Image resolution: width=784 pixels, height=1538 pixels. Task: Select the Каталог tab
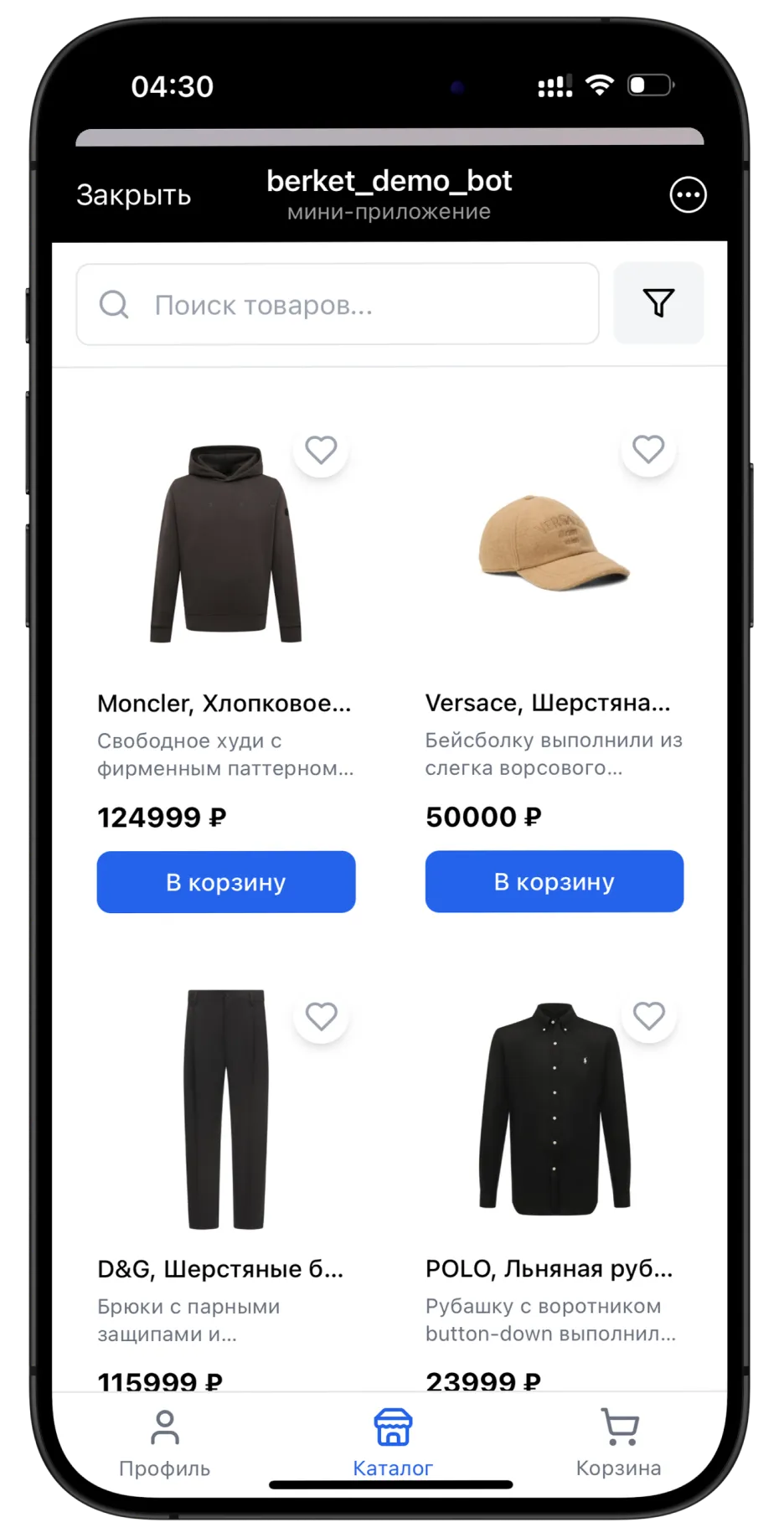392,1443
